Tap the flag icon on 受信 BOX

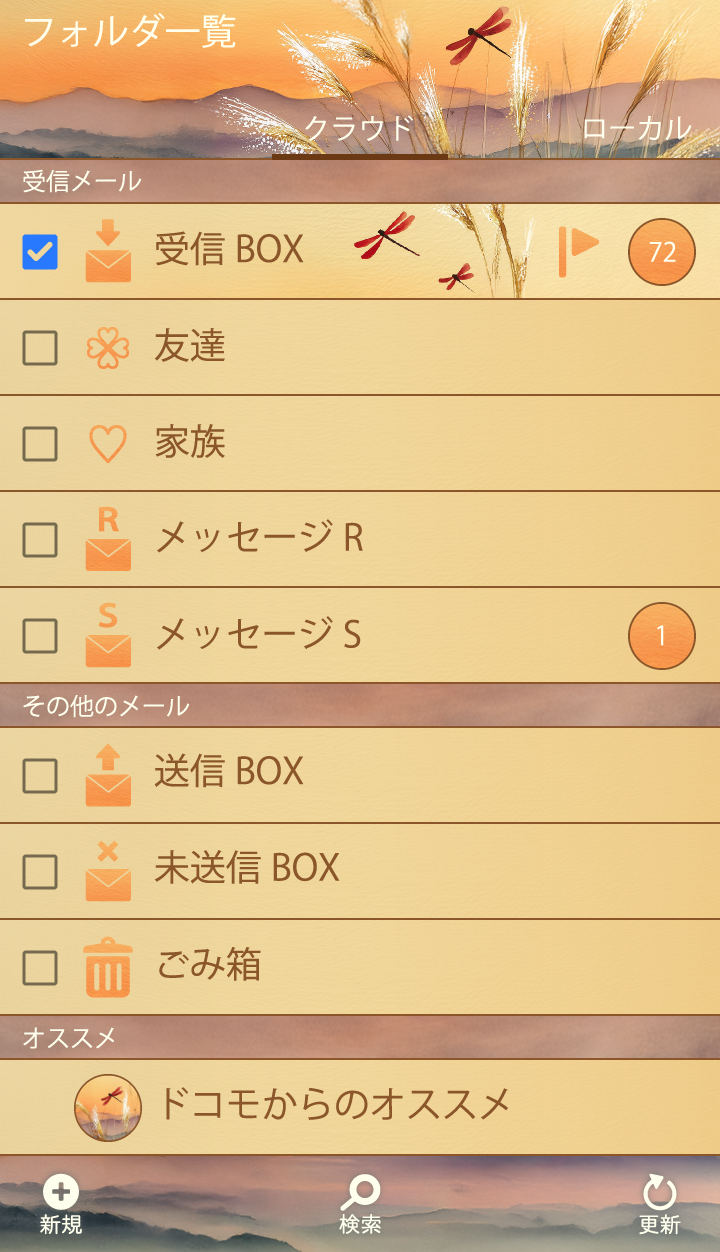578,251
